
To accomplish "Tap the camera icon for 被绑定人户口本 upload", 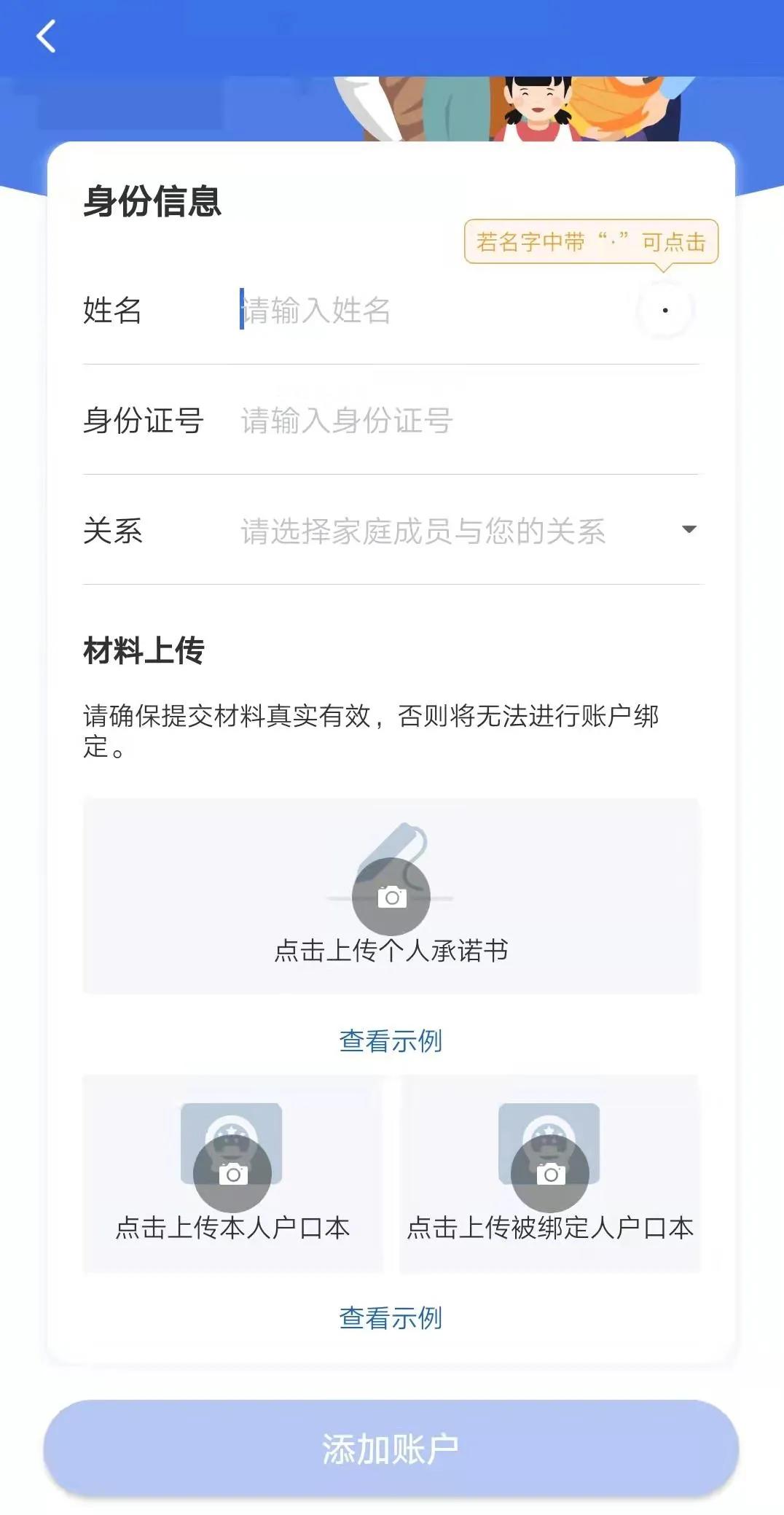I will pyautogui.click(x=551, y=1172).
